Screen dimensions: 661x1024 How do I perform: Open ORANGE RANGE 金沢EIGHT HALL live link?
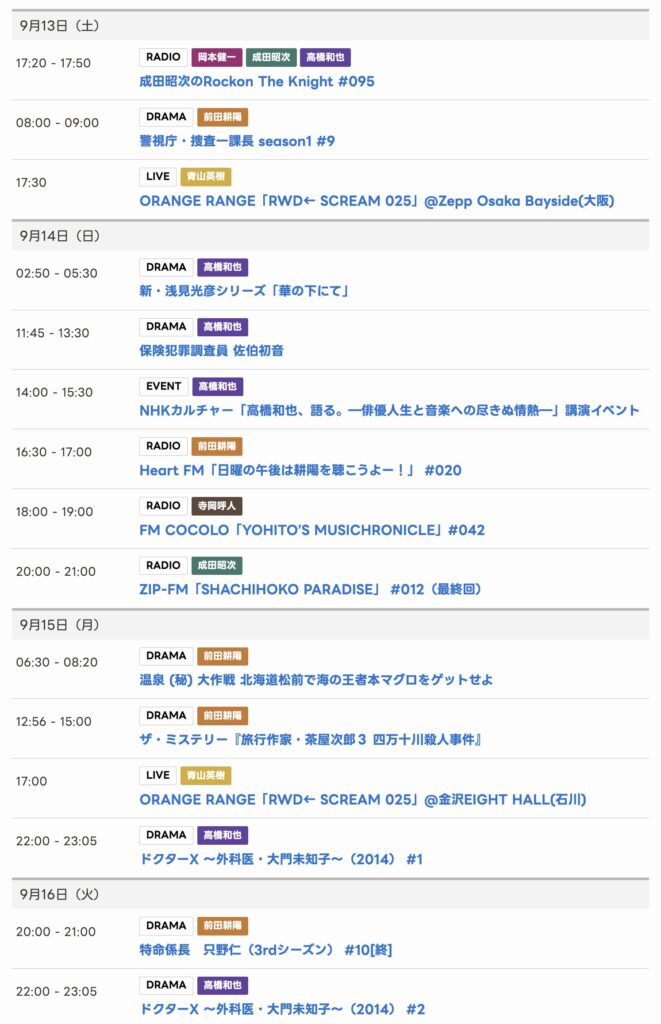[x=362, y=799]
